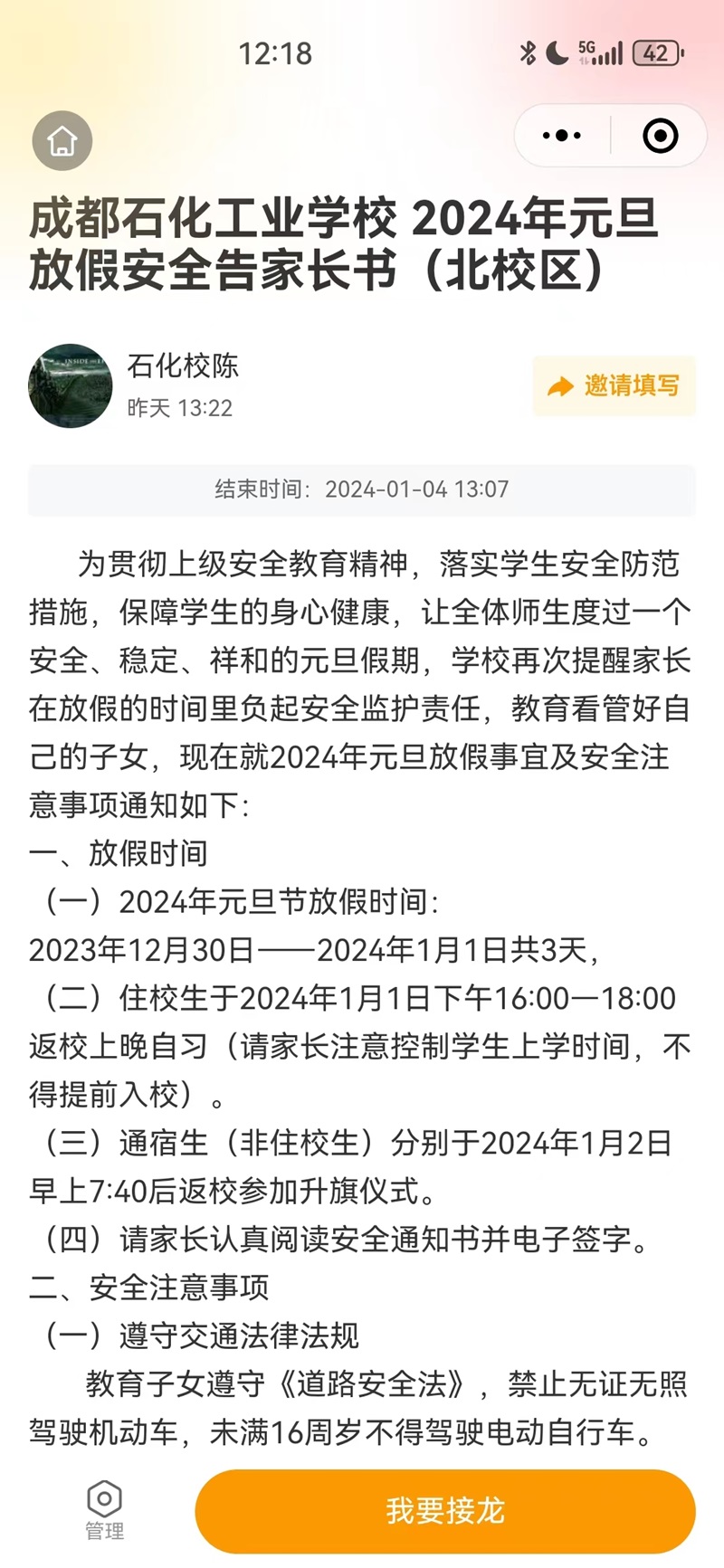
Task: Close the mini program via circle icon
Action: pos(660,136)
